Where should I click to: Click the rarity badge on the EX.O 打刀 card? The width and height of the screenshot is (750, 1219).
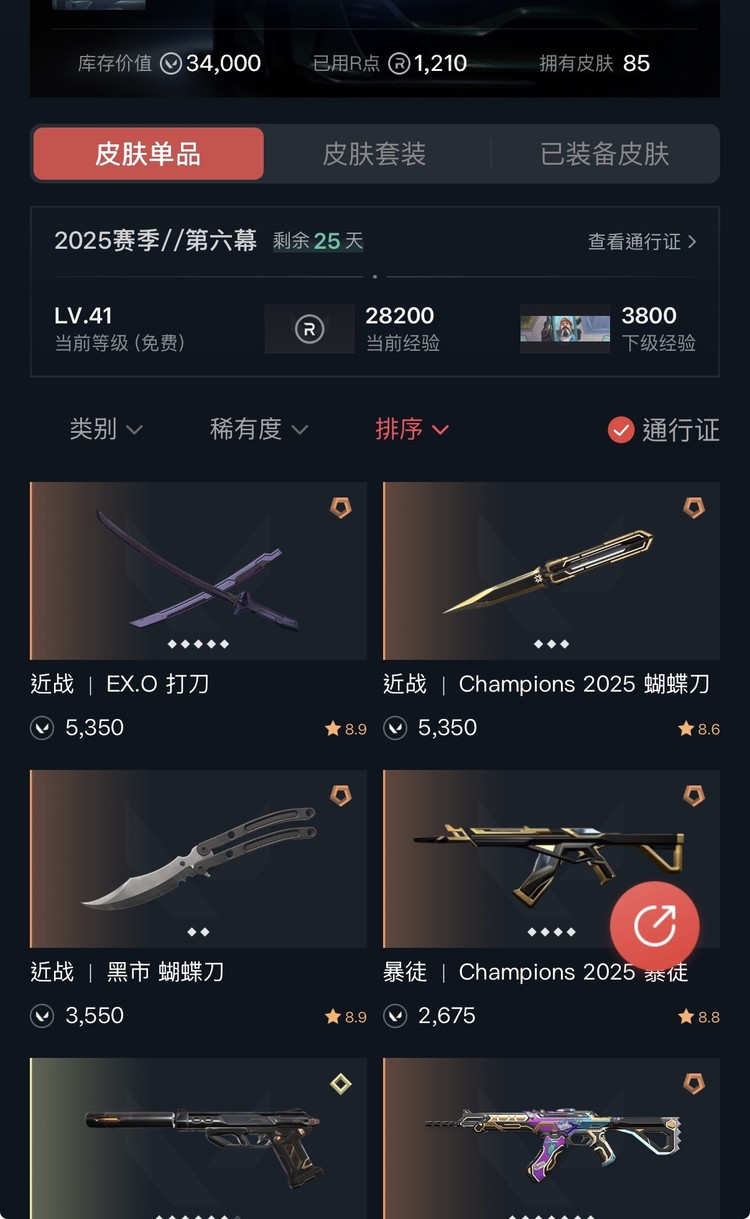click(x=341, y=508)
